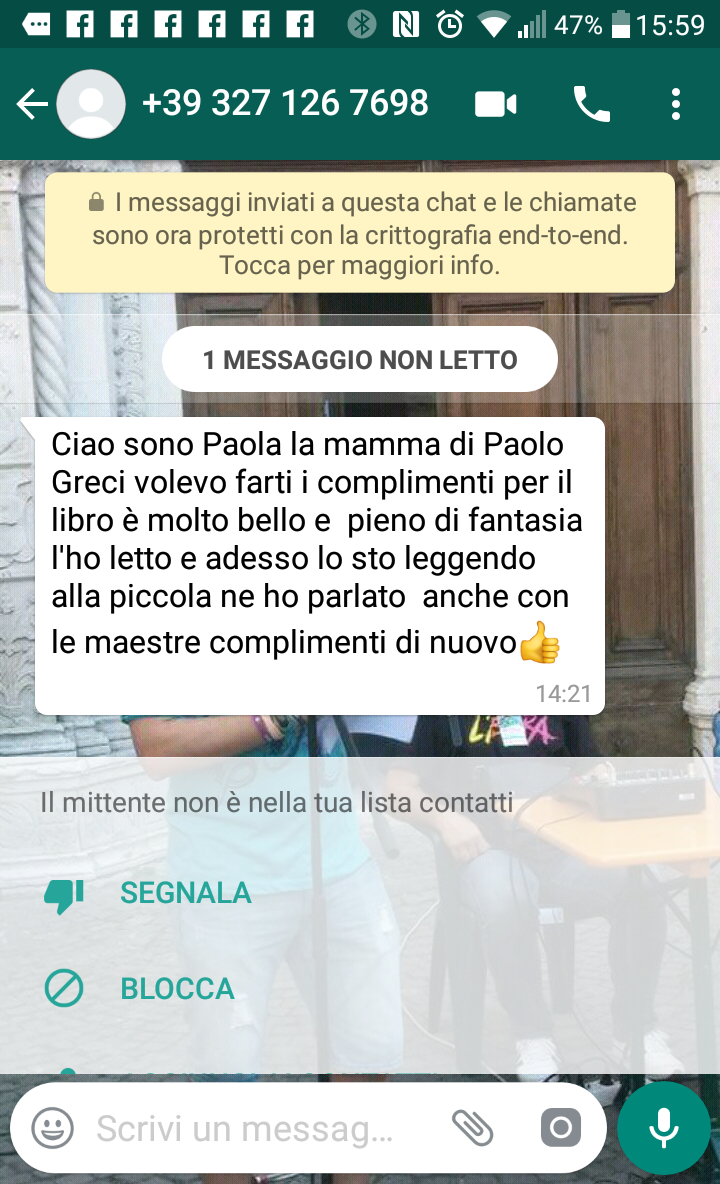Start a voice call
Image resolution: width=720 pixels, height=1184 pixels.
pos(591,104)
